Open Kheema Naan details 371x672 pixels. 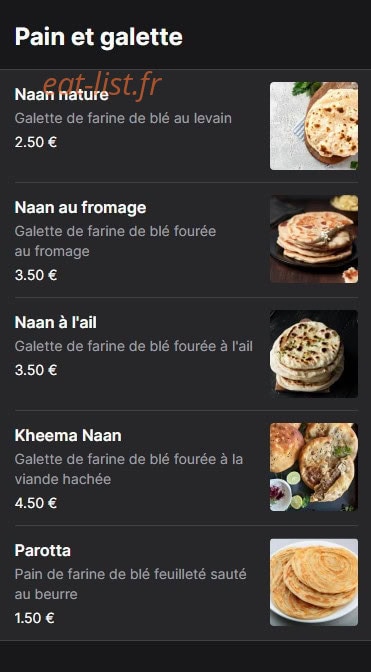click(x=186, y=468)
